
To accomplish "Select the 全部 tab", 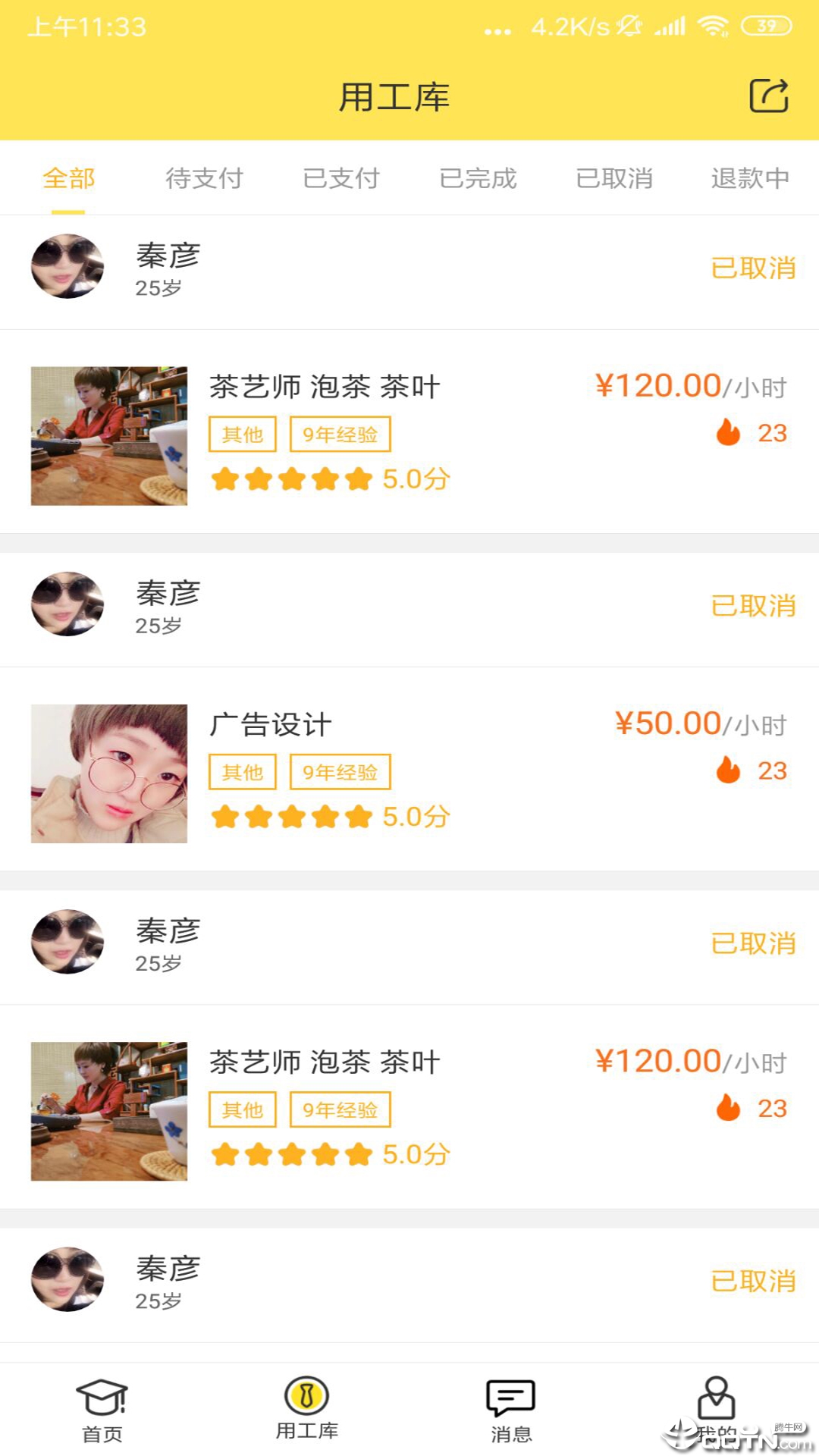I will [x=69, y=179].
